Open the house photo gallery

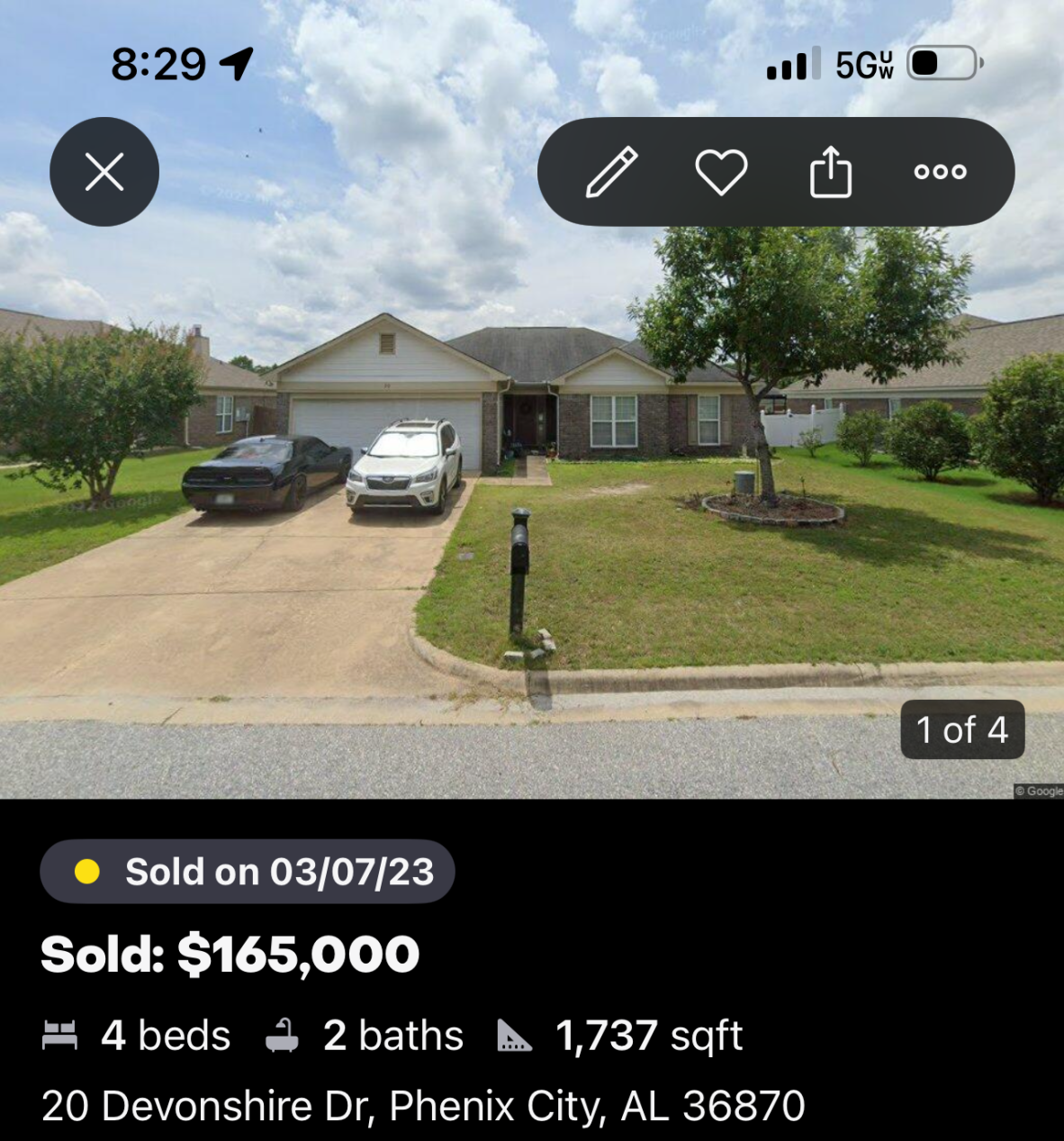(531, 504)
